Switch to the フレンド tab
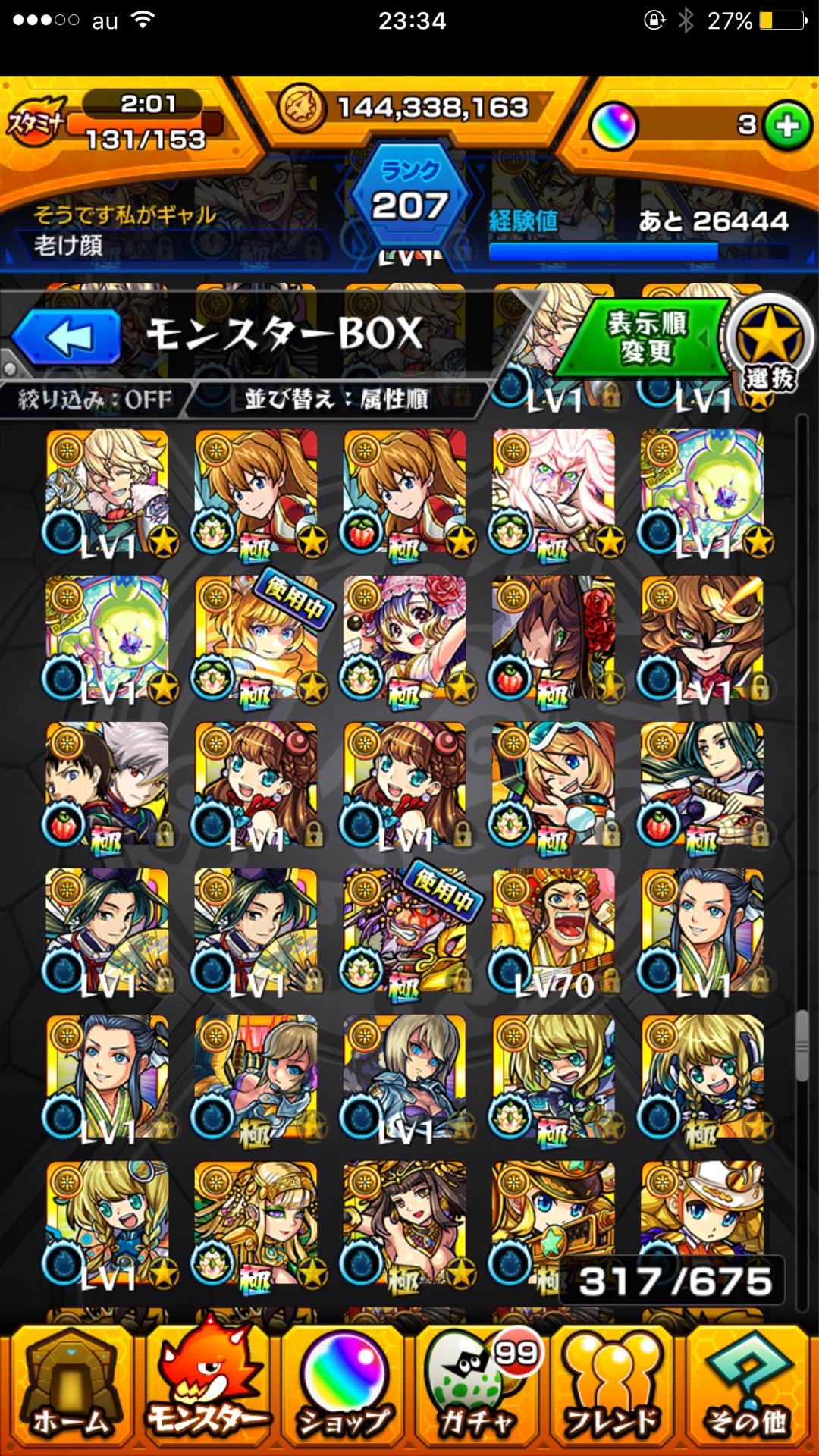Viewport: 819px width, 1456px height. (613, 1389)
